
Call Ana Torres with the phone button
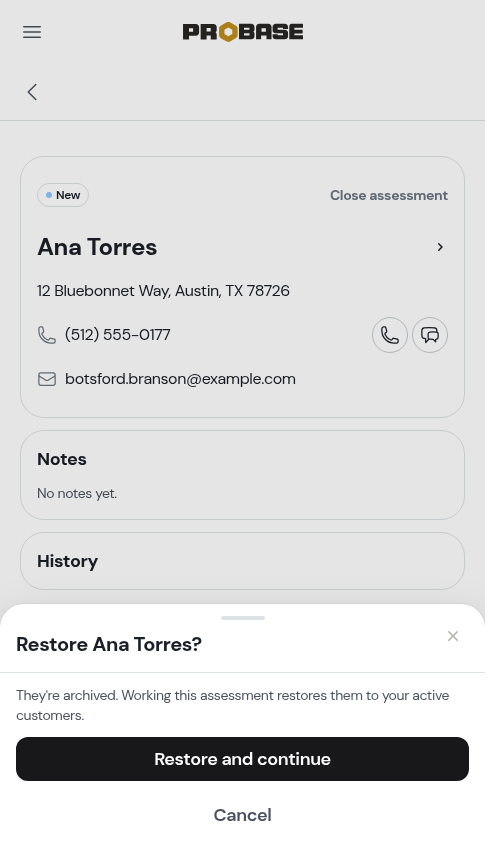[x=390, y=335]
